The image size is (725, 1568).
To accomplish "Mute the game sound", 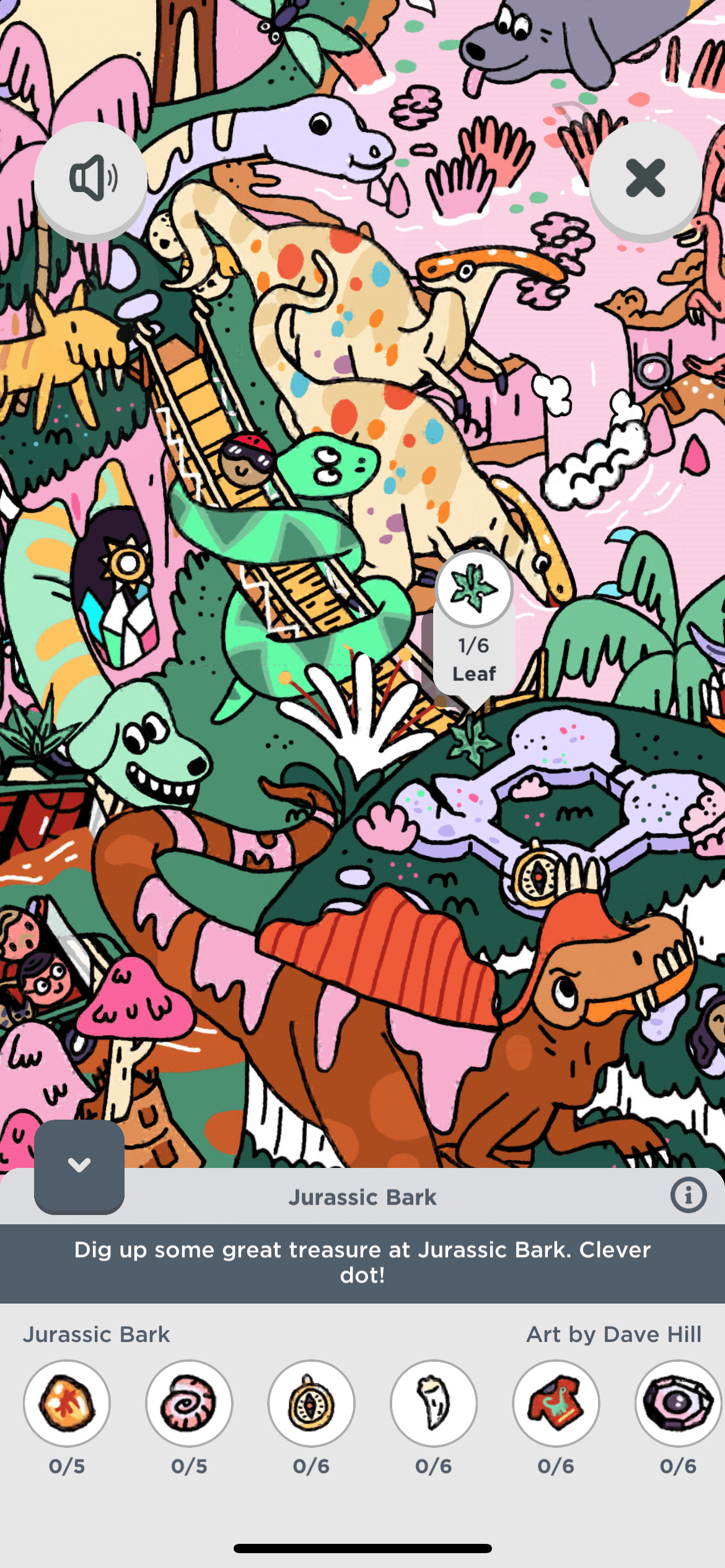I will pos(91,178).
